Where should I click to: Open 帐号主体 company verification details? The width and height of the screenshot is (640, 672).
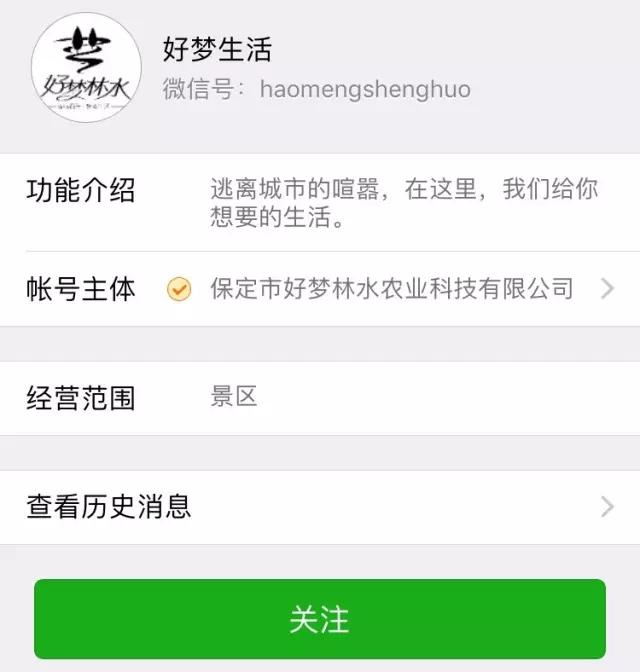coord(320,289)
